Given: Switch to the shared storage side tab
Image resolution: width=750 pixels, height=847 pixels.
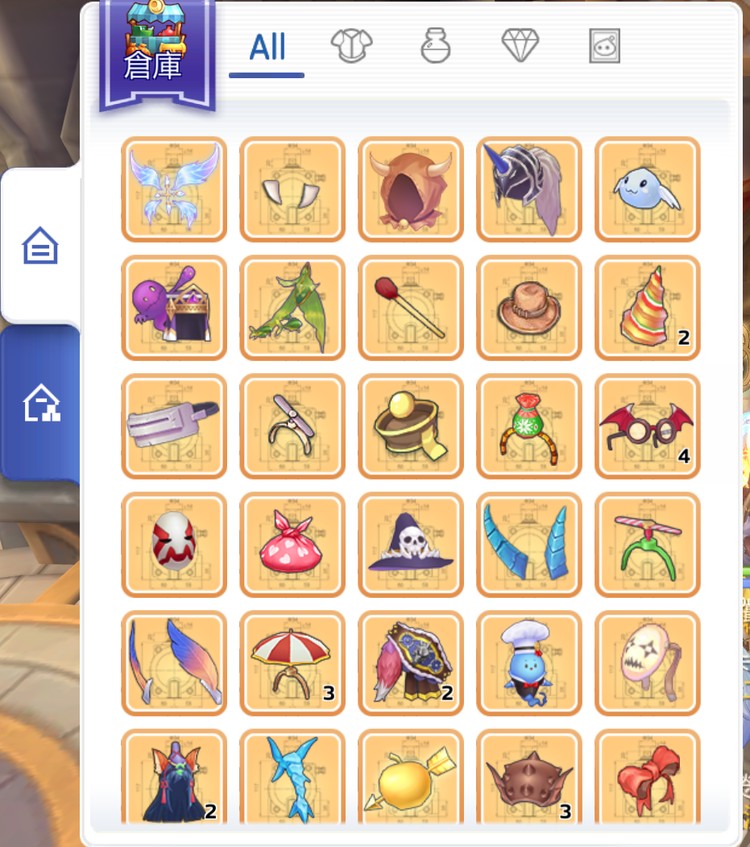Looking at the screenshot, I should click(41, 403).
